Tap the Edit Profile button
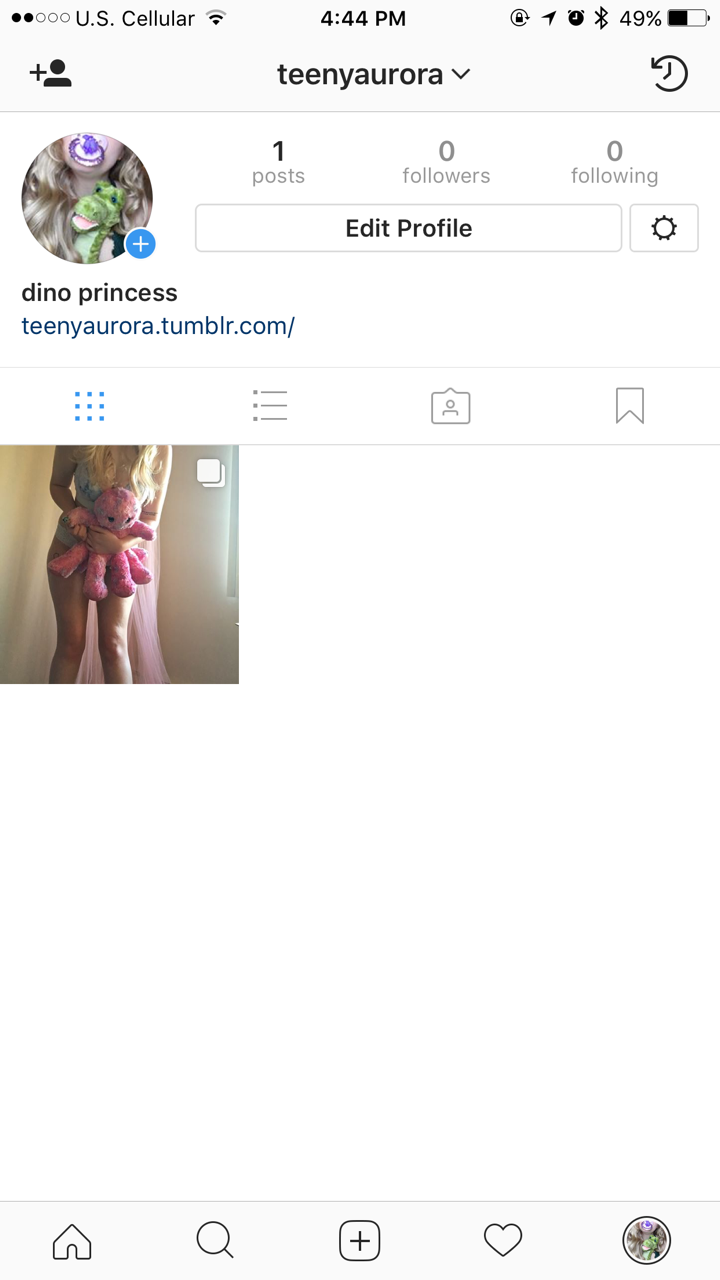Screen dimensions: 720x1280 coord(408,228)
